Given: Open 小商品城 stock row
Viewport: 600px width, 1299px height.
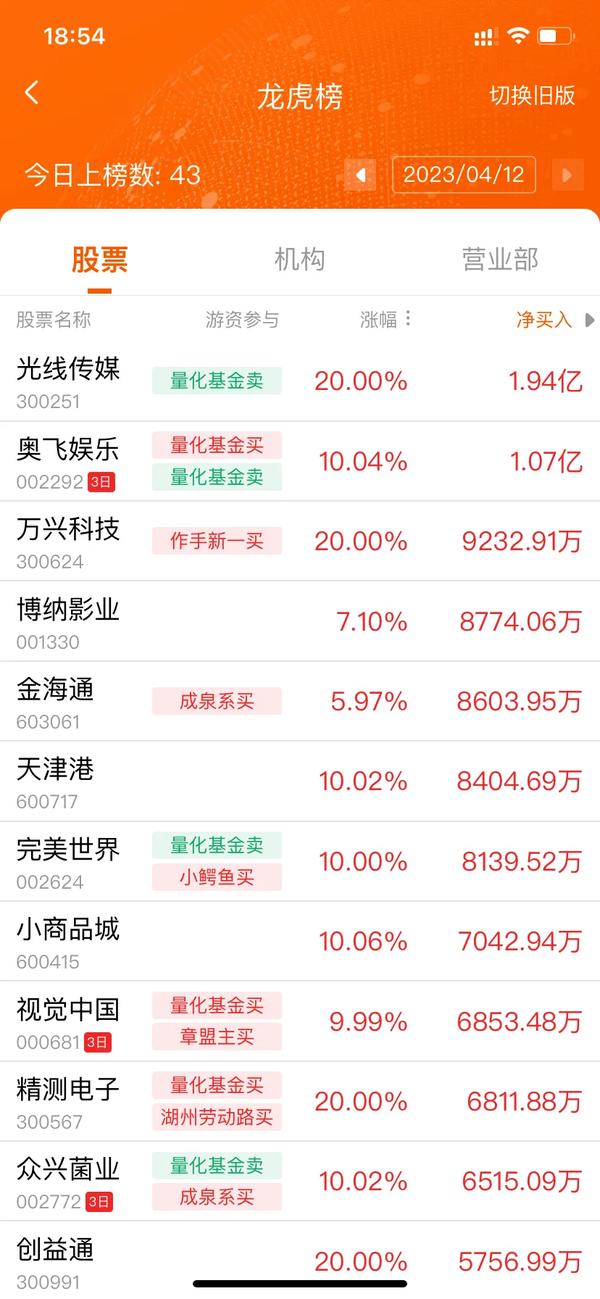Looking at the screenshot, I should [x=300, y=941].
